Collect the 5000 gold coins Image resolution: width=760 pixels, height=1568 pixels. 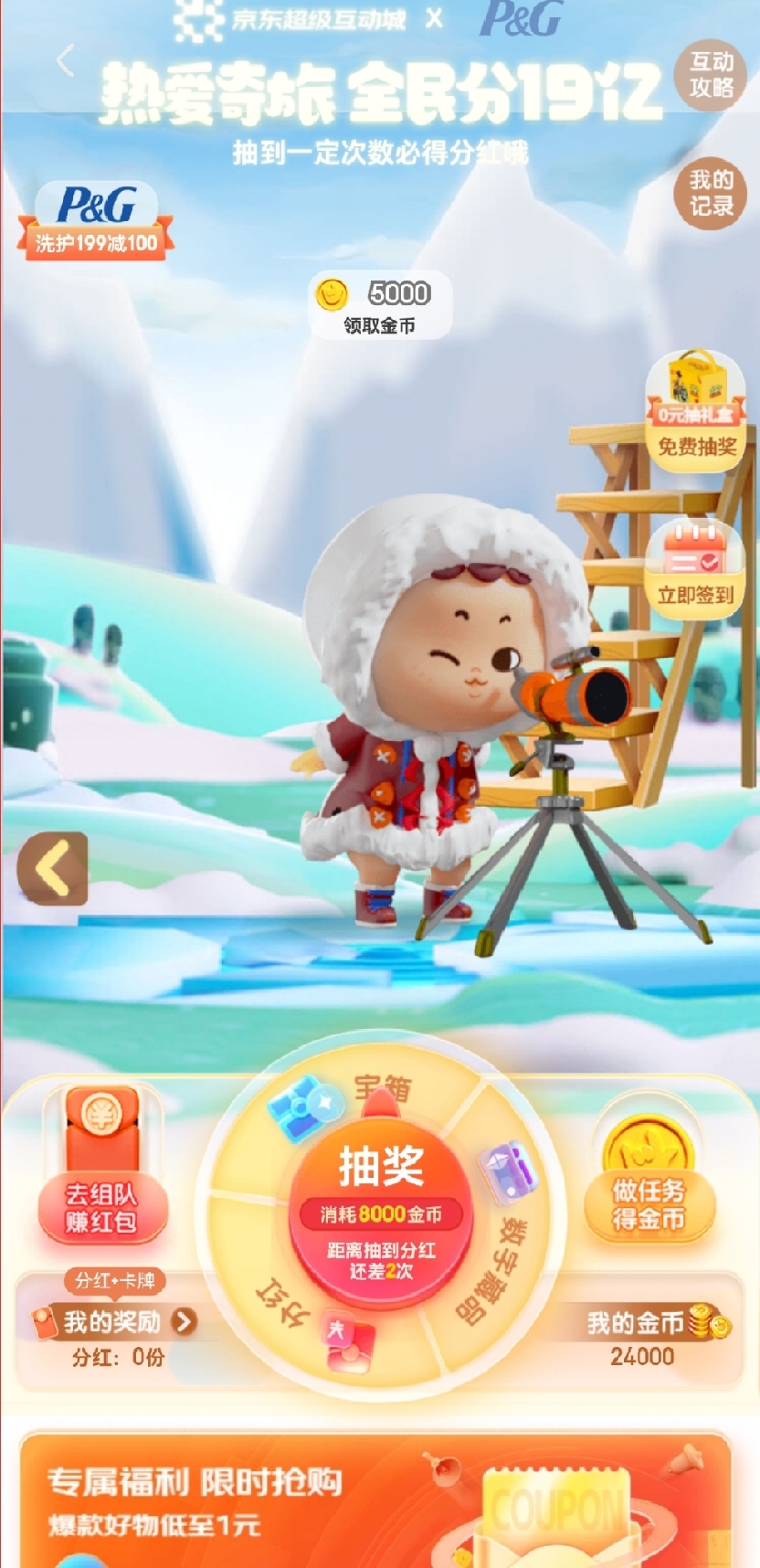tap(380, 305)
